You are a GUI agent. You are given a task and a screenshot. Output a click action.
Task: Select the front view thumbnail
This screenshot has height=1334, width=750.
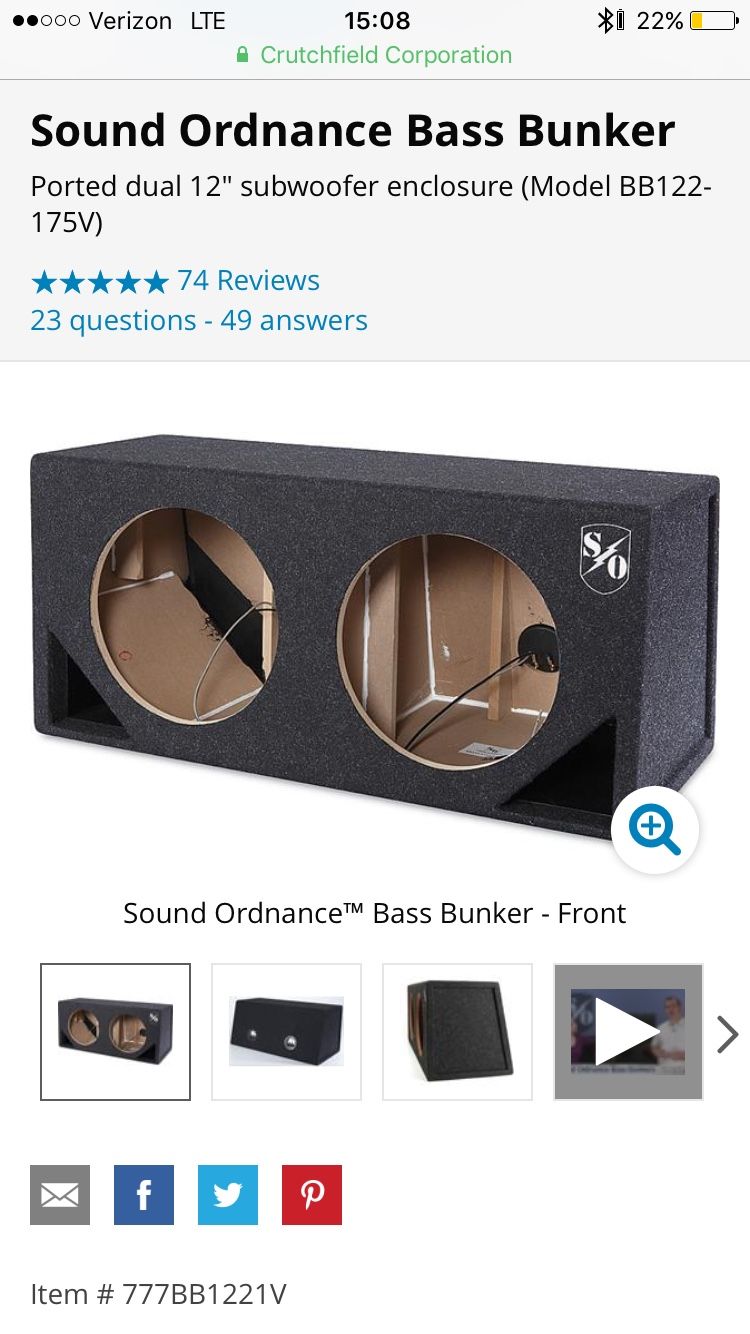click(115, 1032)
